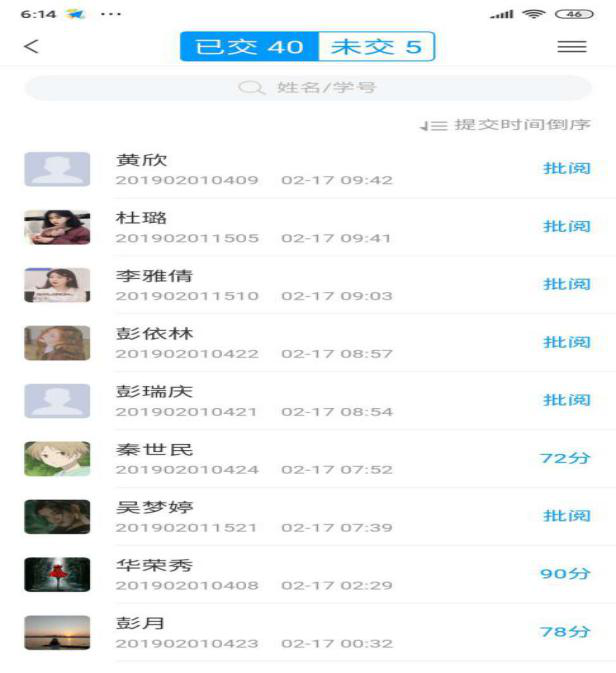Open 彭月's 78分 score
The width and height of the screenshot is (616, 673).
[566, 632]
